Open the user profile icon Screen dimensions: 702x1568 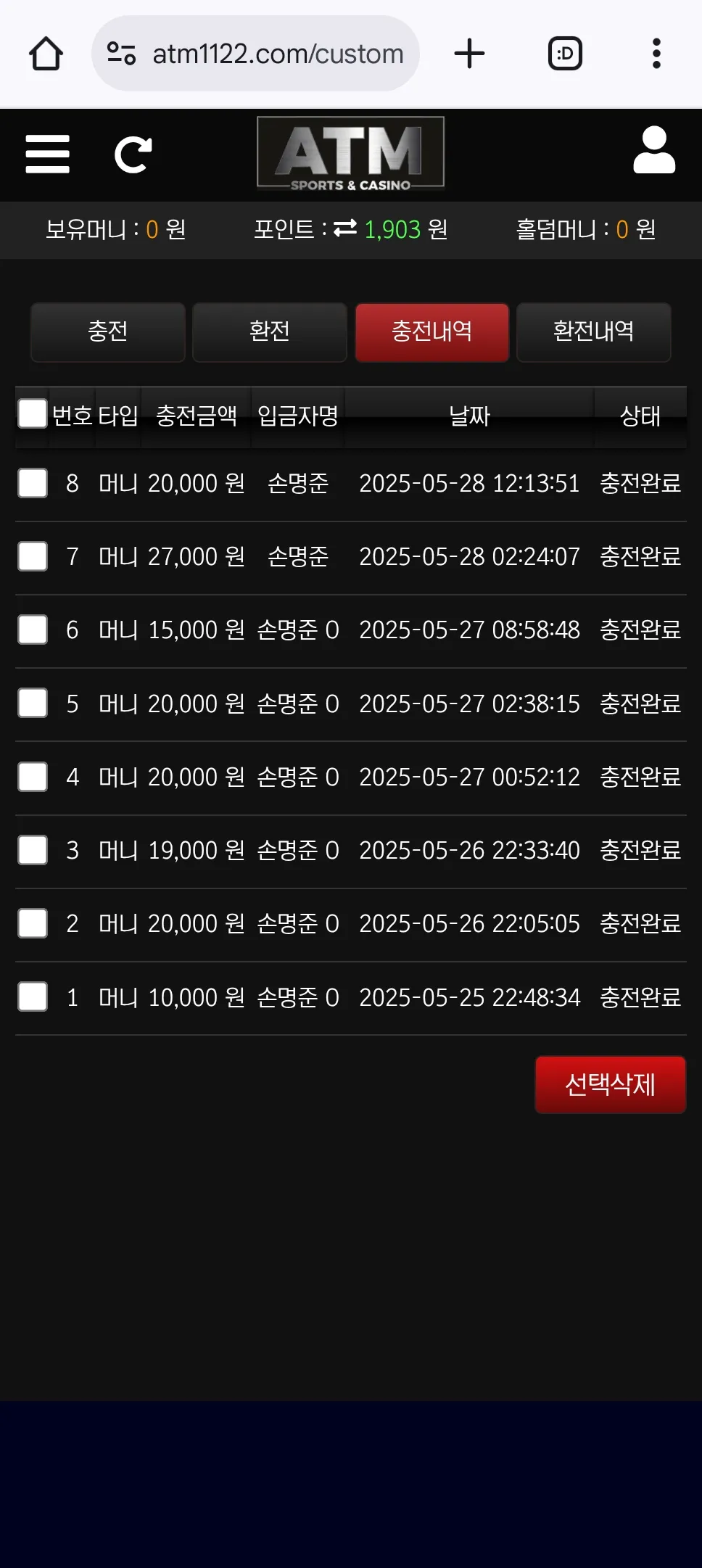pyautogui.click(x=654, y=150)
